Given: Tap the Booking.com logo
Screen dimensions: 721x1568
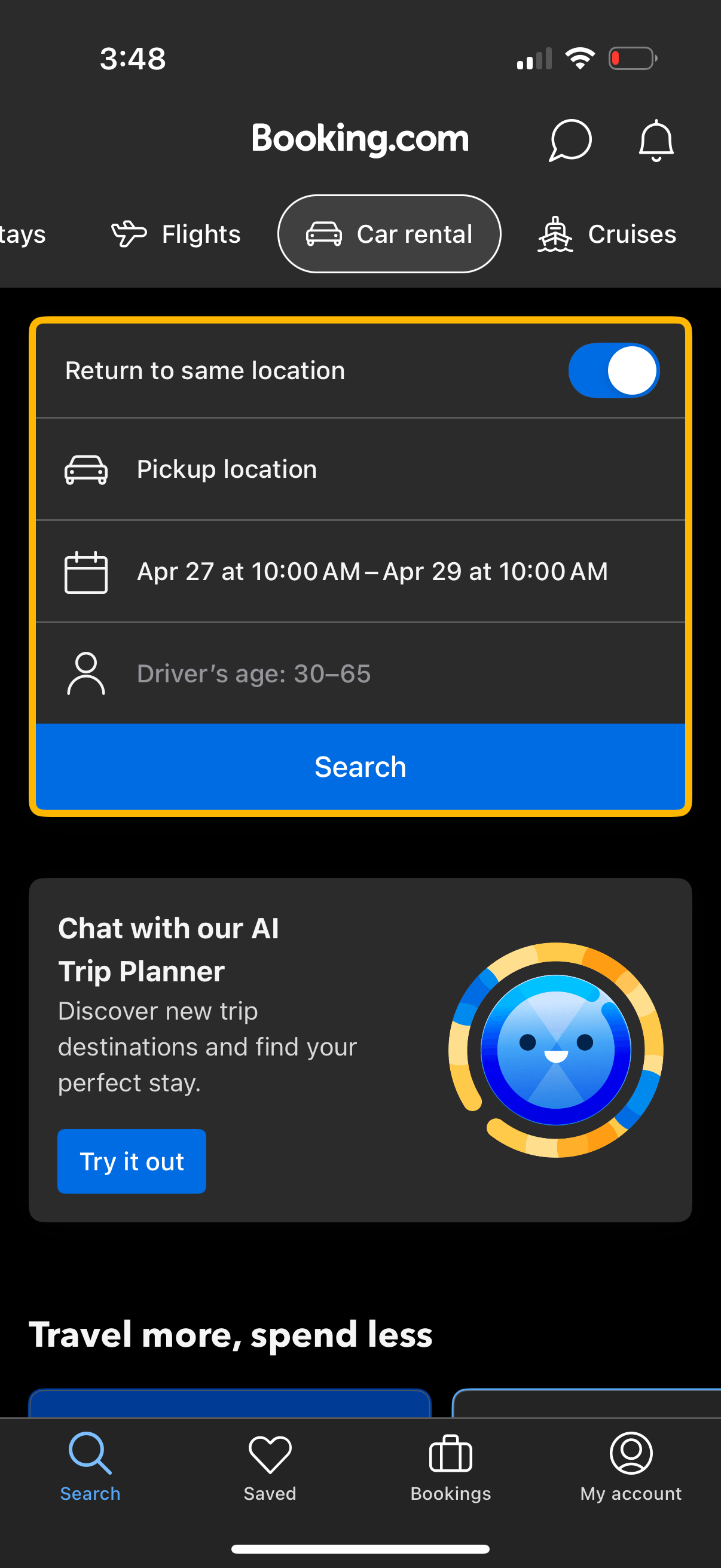Looking at the screenshot, I should (360, 139).
